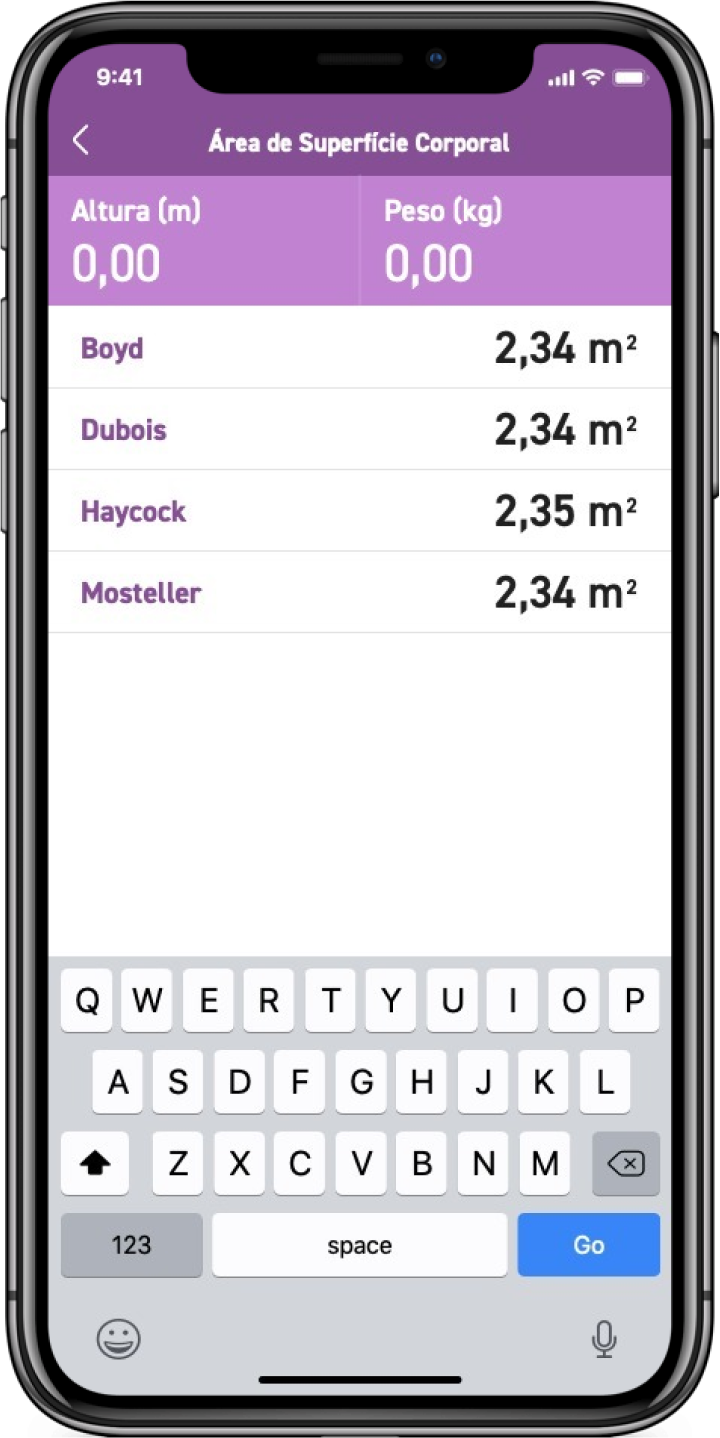The width and height of the screenshot is (720, 1438).
Task: Open the emoji keyboard
Action: click(x=118, y=1338)
